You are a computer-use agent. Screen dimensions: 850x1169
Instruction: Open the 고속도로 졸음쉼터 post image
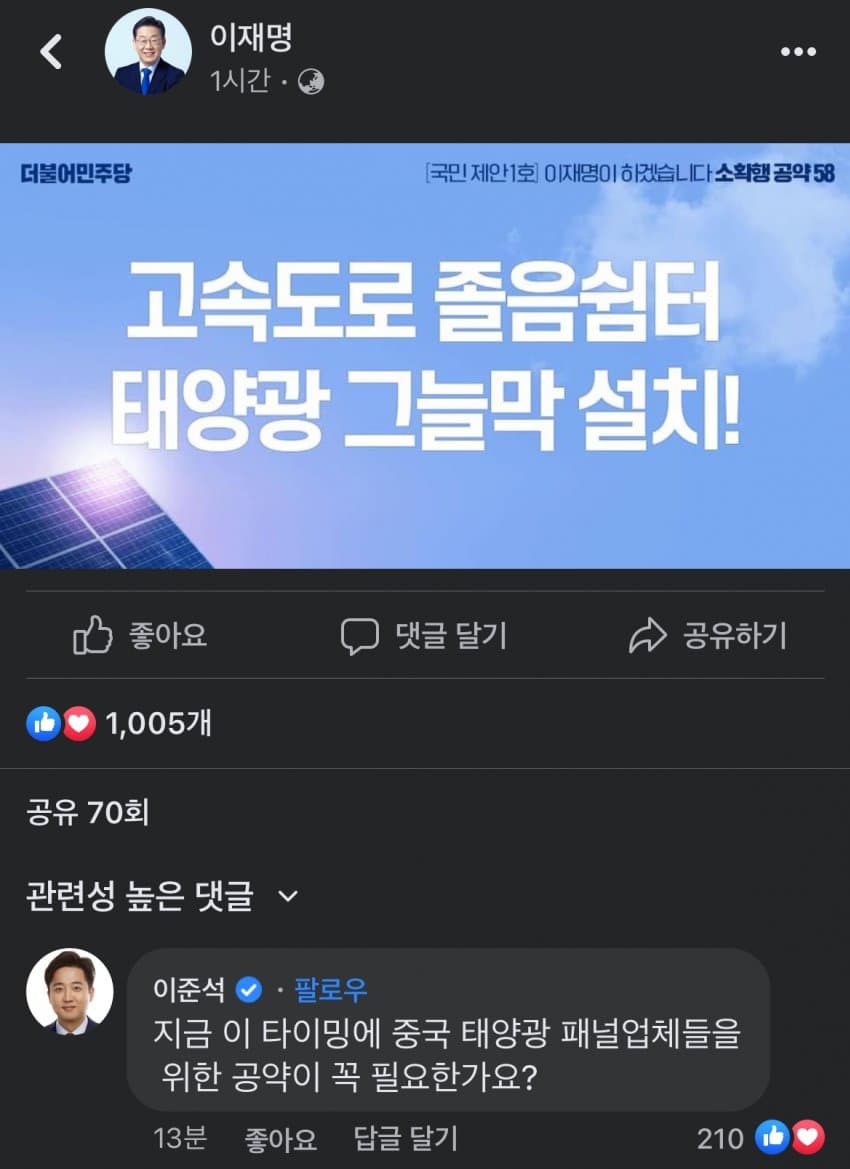(x=425, y=356)
